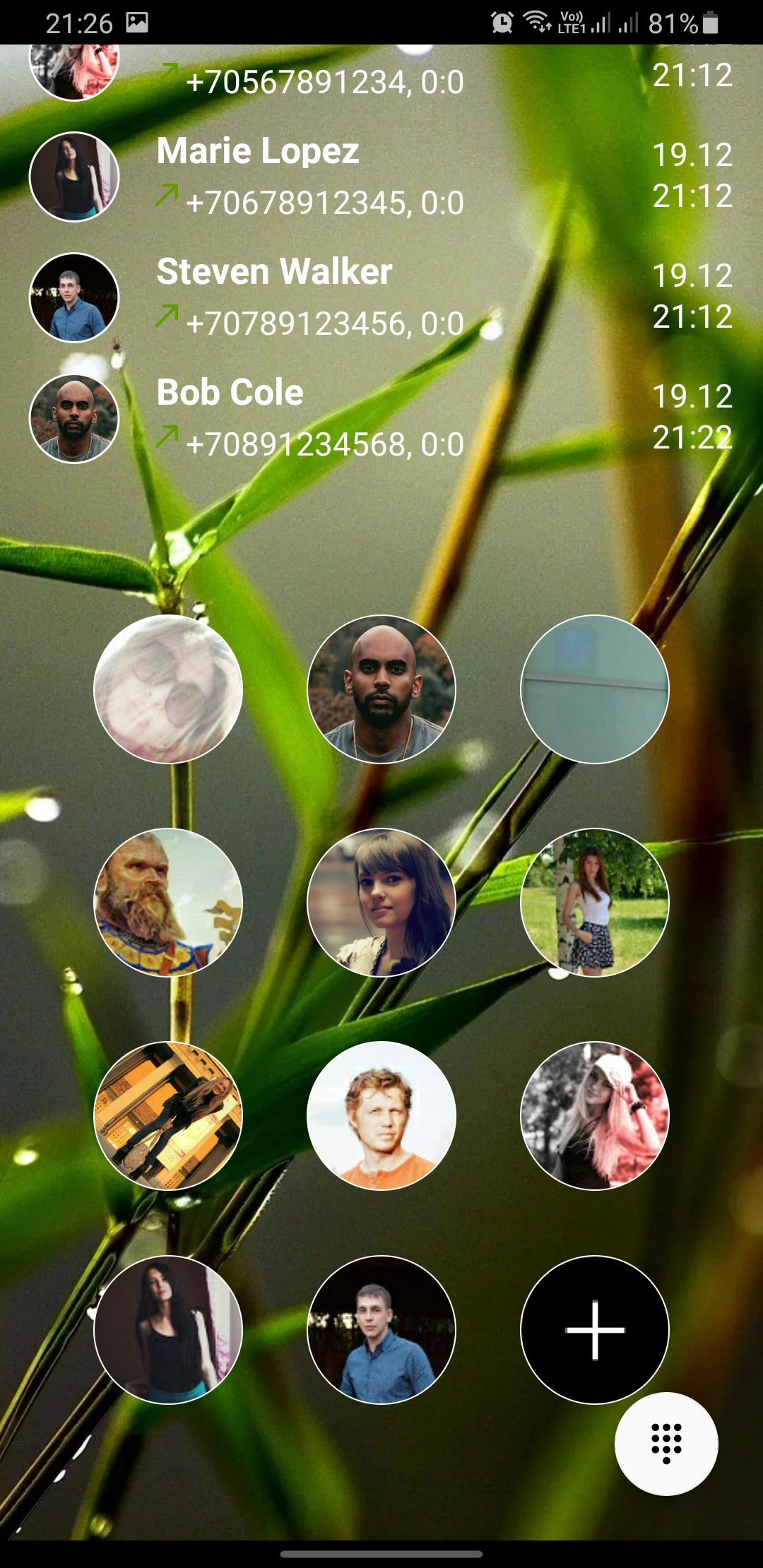Tap Bob Cole's avatar in call list
The image size is (763, 1568).
(x=74, y=418)
